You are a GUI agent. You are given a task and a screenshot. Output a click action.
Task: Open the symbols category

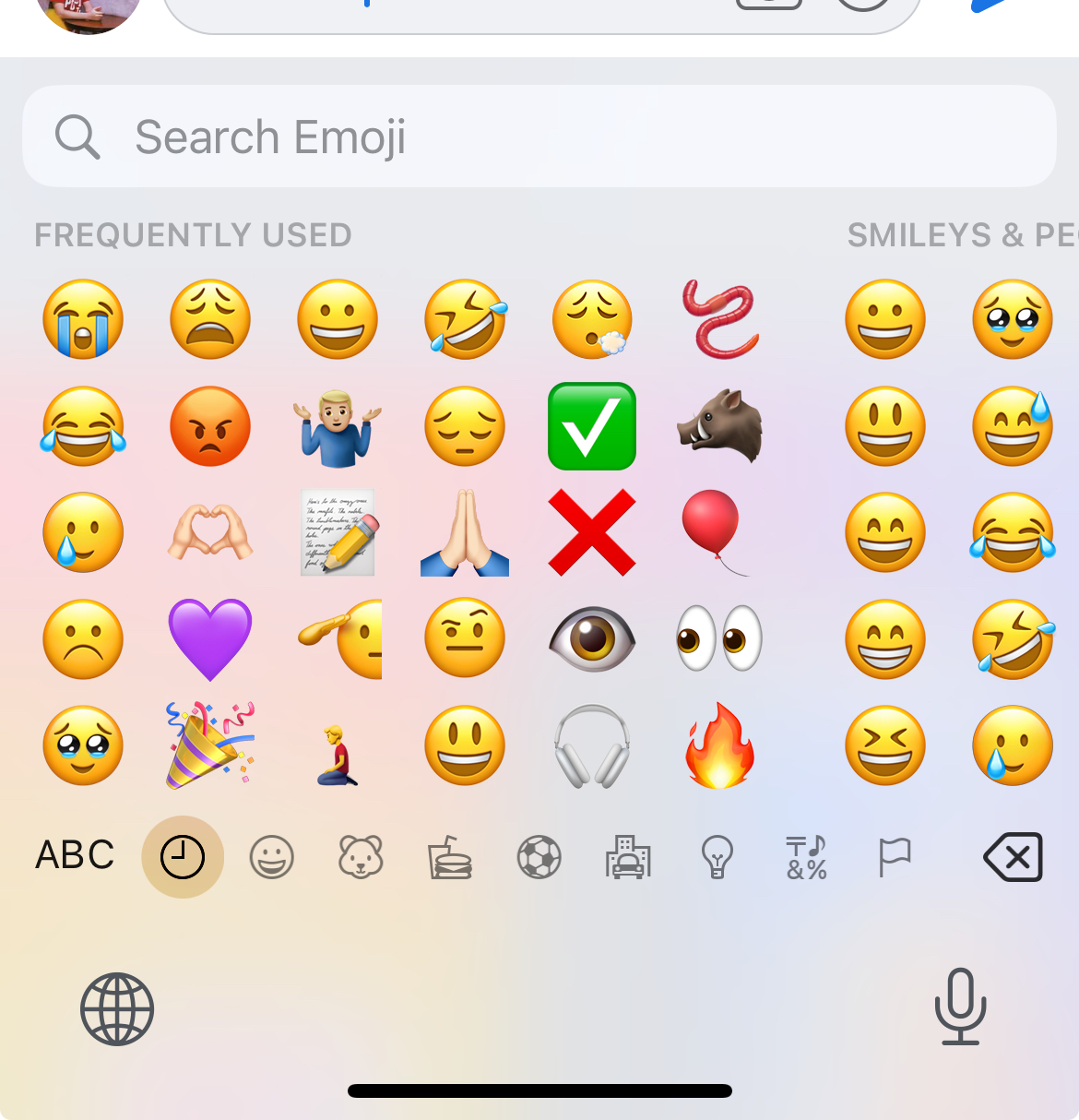[806, 858]
